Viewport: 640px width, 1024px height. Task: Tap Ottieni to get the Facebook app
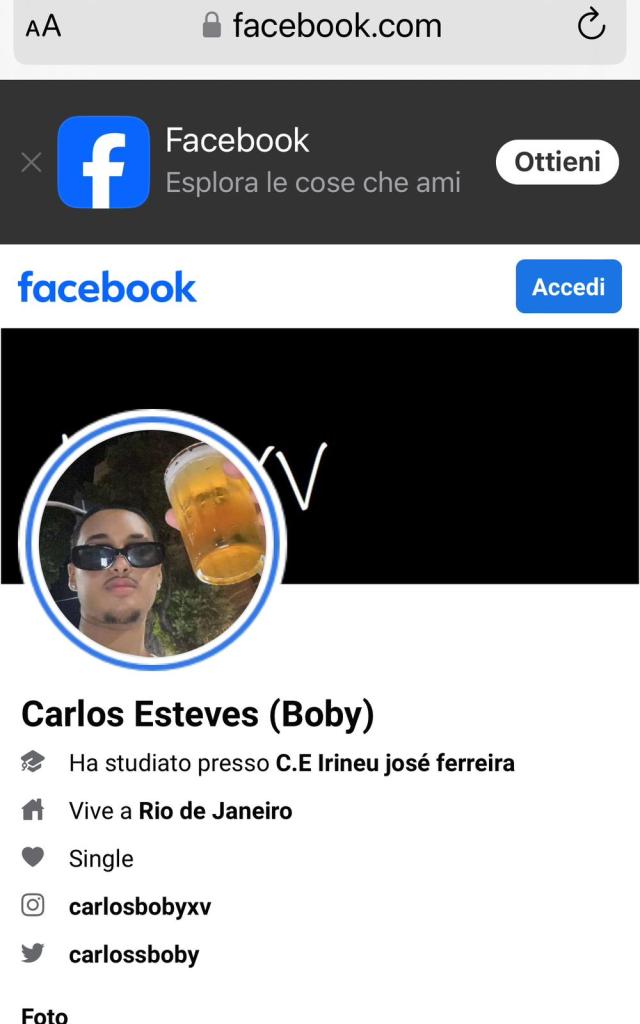(x=557, y=162)
